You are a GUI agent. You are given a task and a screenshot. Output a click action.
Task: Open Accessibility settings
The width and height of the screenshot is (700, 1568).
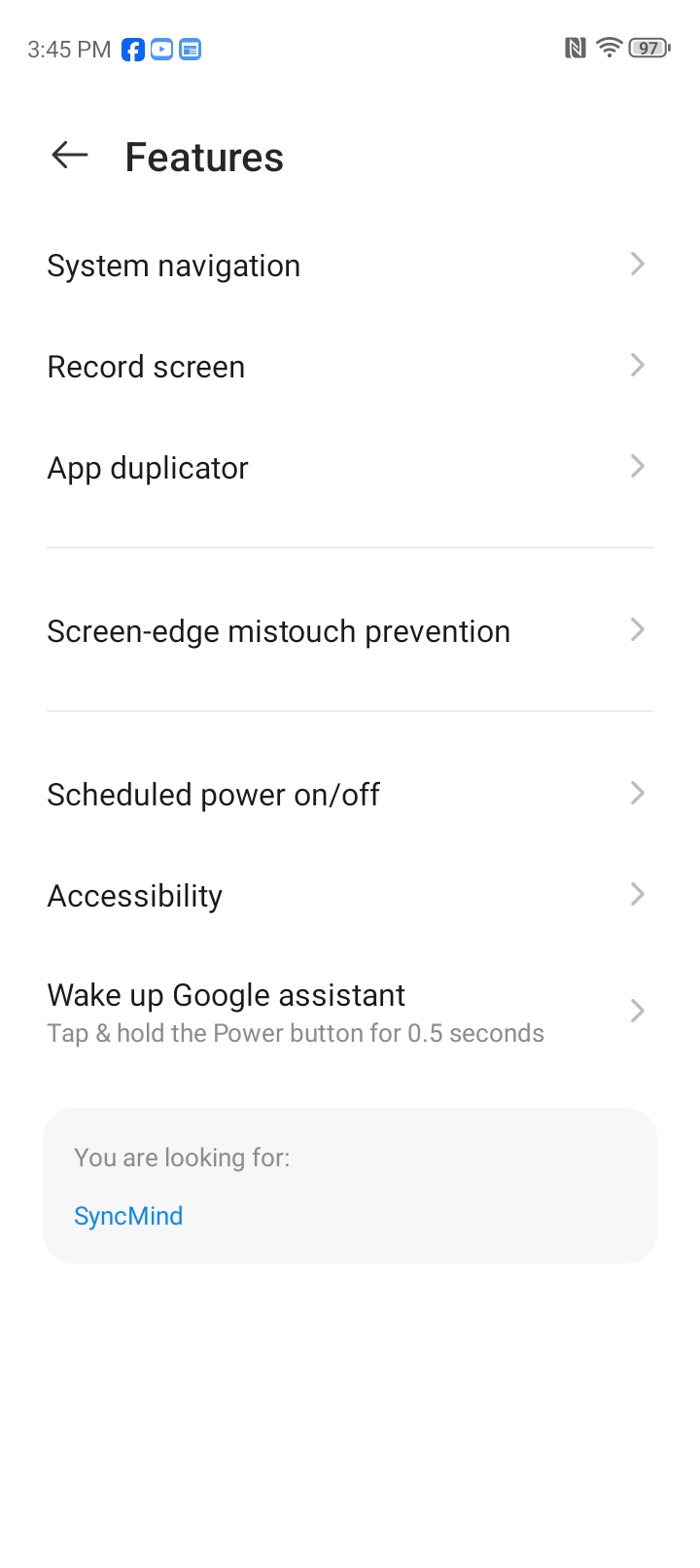pyautogui.click(x=348, y=896)
